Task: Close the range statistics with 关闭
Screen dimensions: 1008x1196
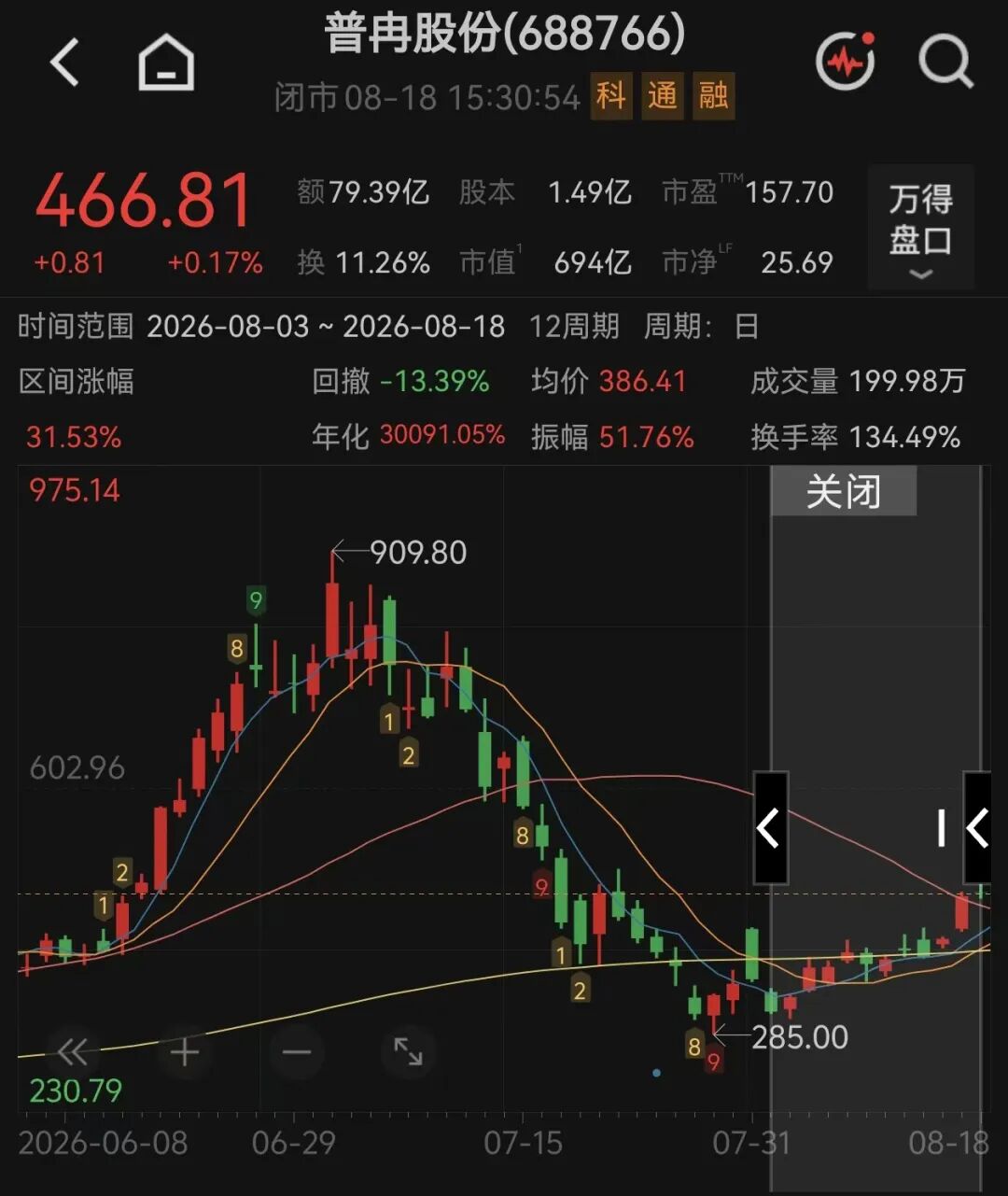Action: (844, 491)
